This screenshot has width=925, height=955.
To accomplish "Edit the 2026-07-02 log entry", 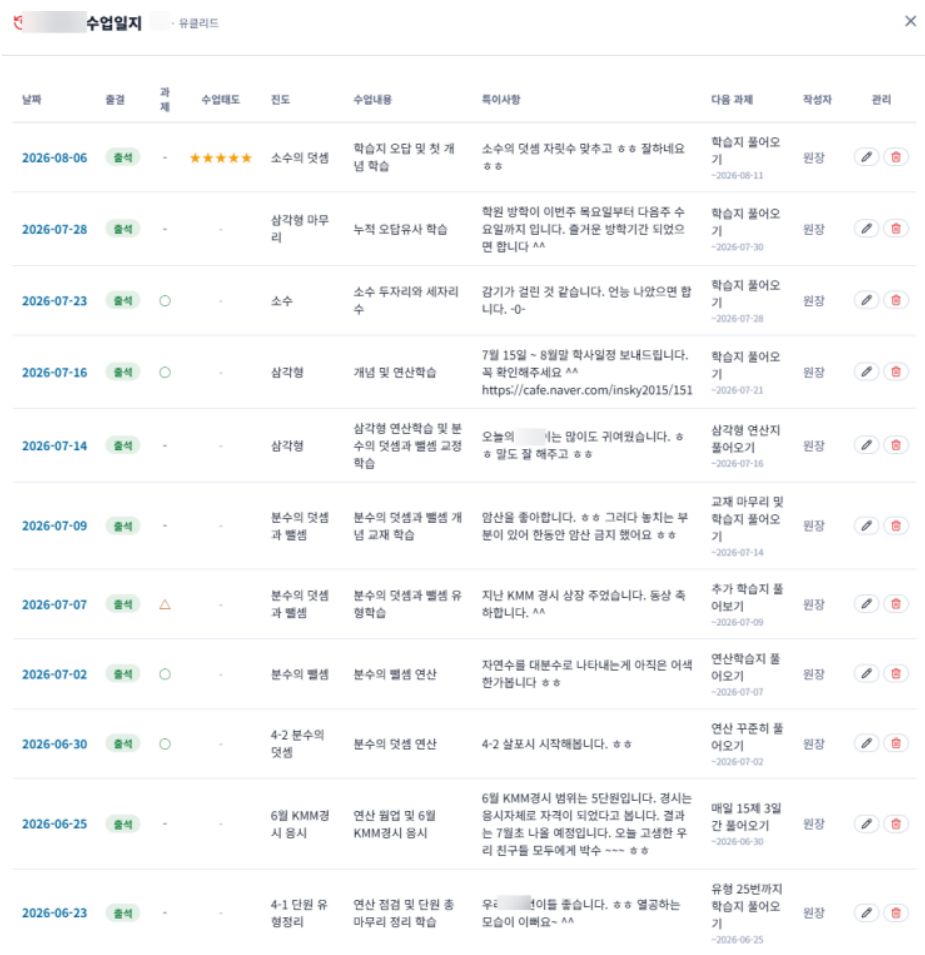I will point(867,674).
